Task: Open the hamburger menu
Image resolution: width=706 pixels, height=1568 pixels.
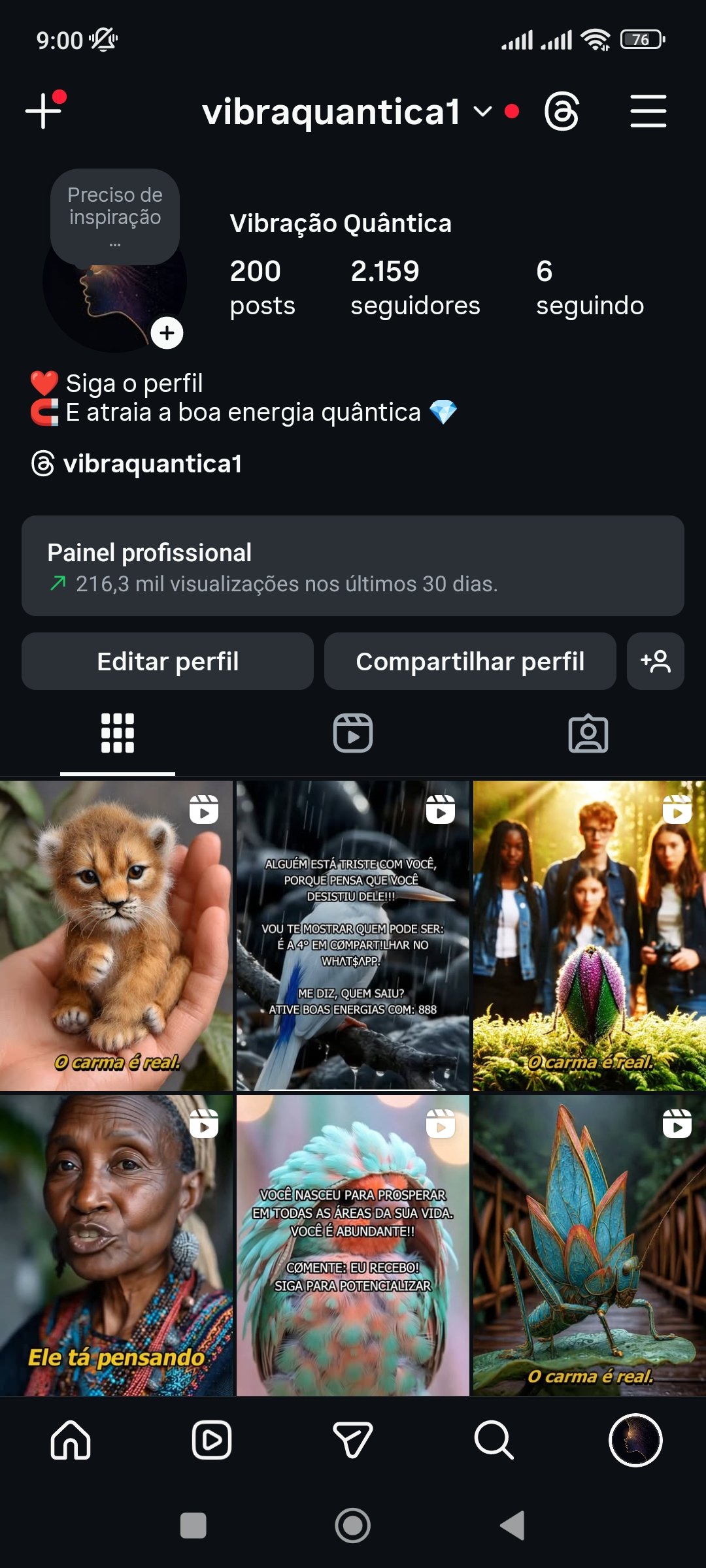Action: point(648,111)
